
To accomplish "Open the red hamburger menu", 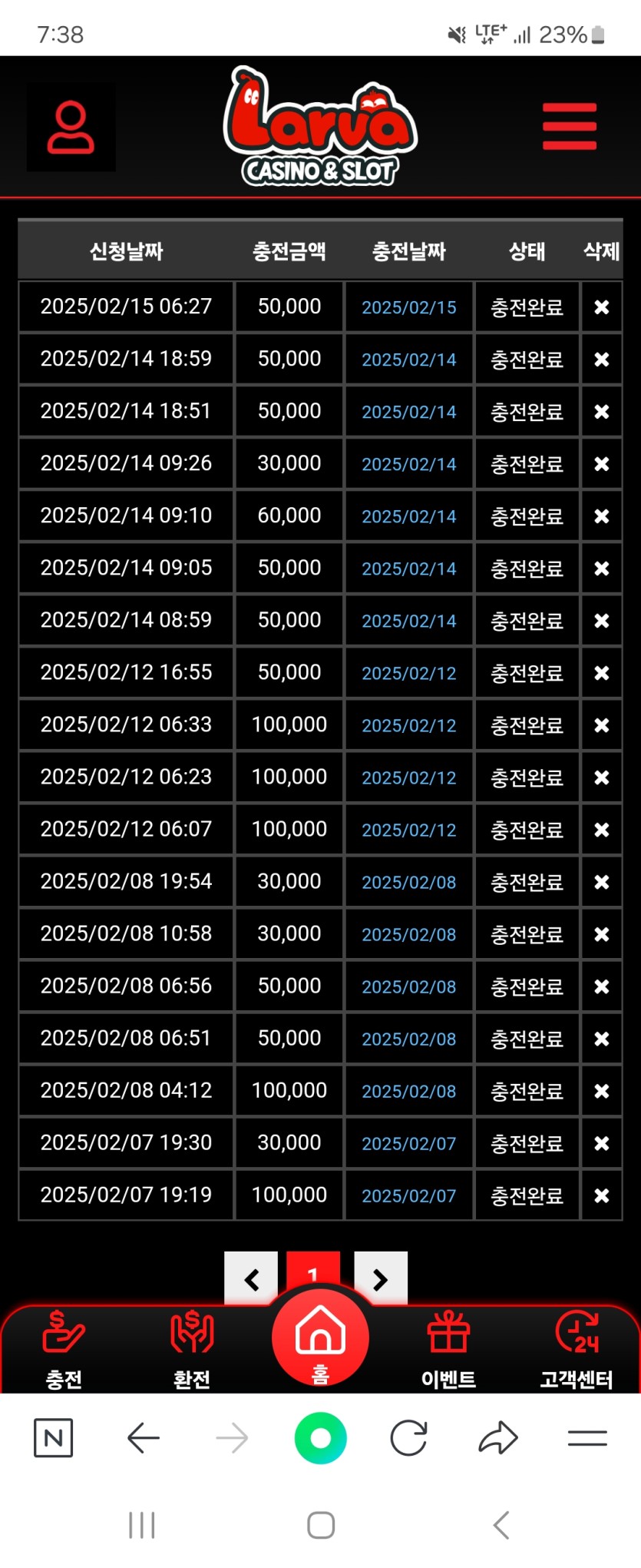I will click(x=569, y=127).
